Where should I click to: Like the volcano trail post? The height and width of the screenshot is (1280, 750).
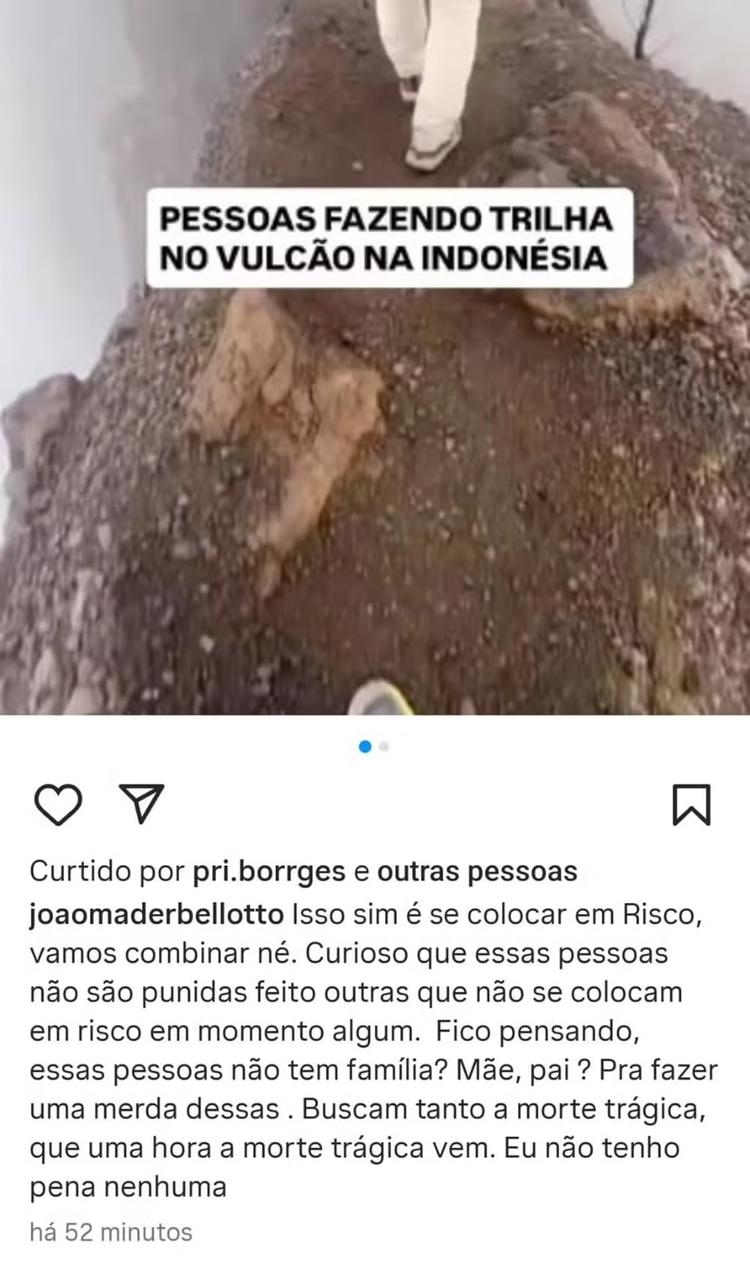tap(58, 805)
